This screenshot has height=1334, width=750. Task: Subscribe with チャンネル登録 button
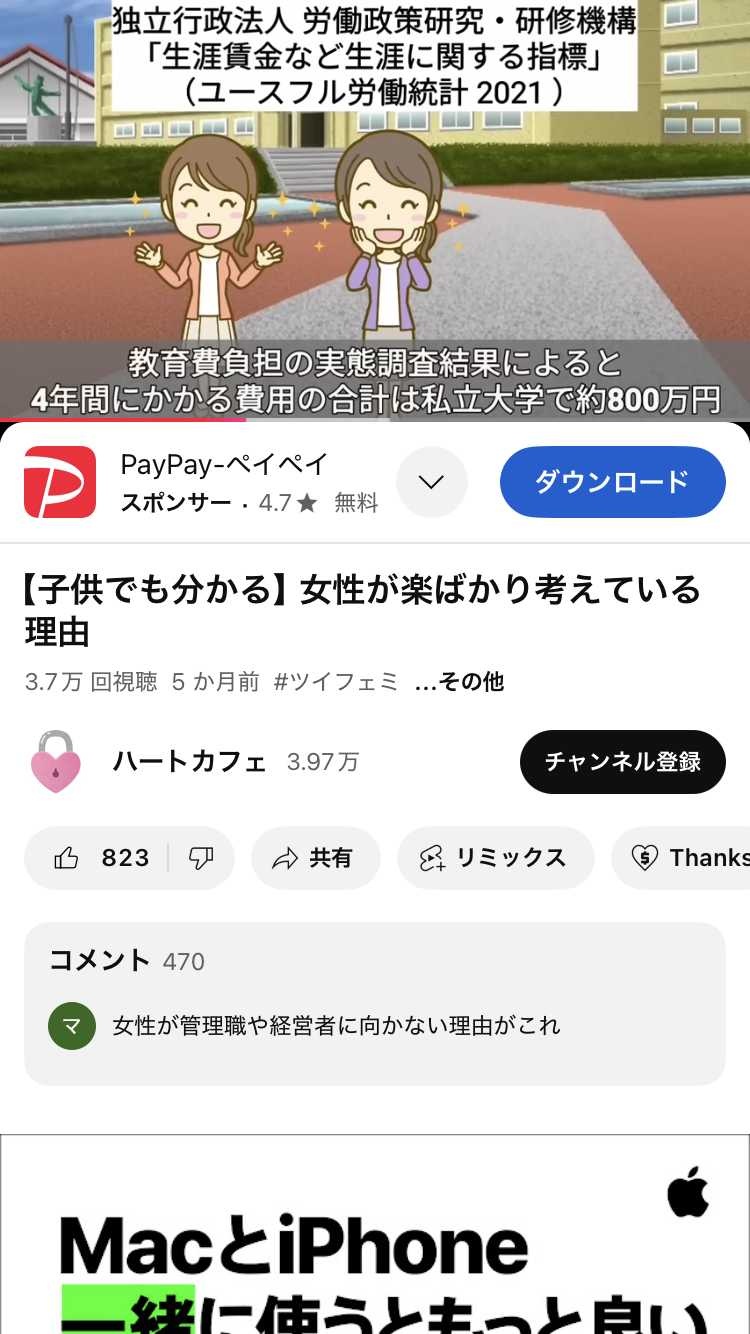point(622,762)
